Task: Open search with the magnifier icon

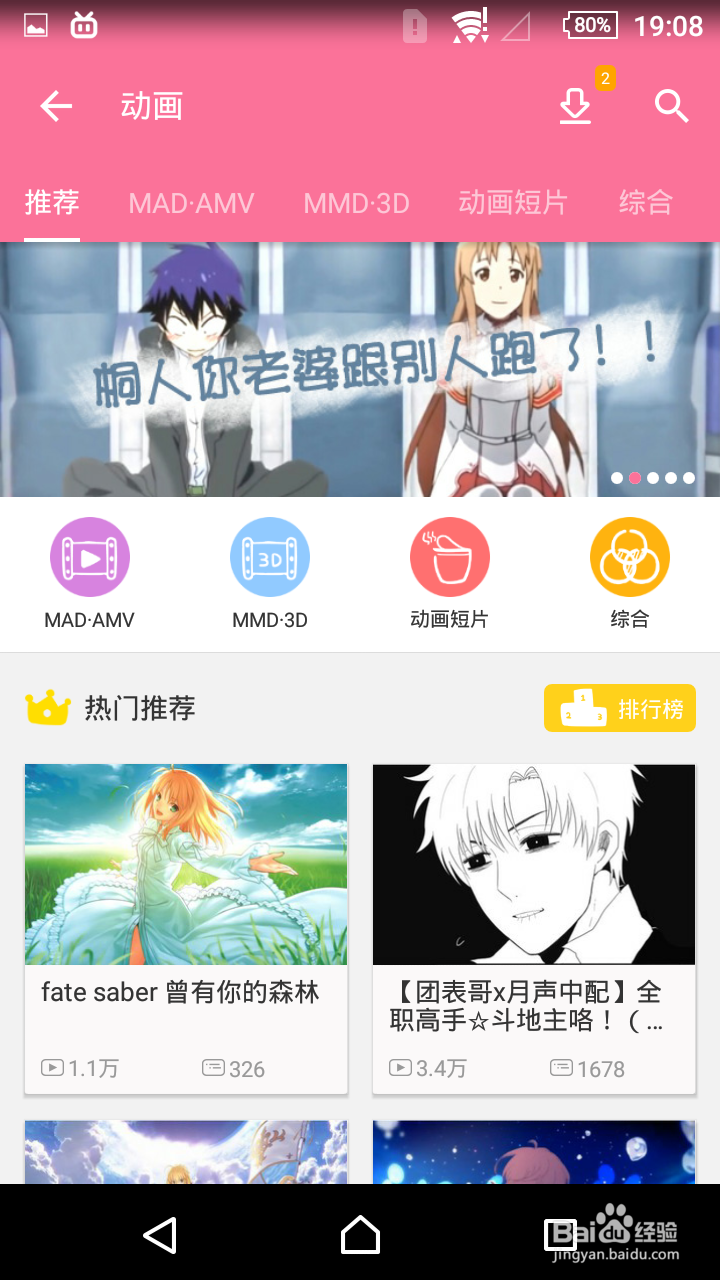Action: pos(669,105)
